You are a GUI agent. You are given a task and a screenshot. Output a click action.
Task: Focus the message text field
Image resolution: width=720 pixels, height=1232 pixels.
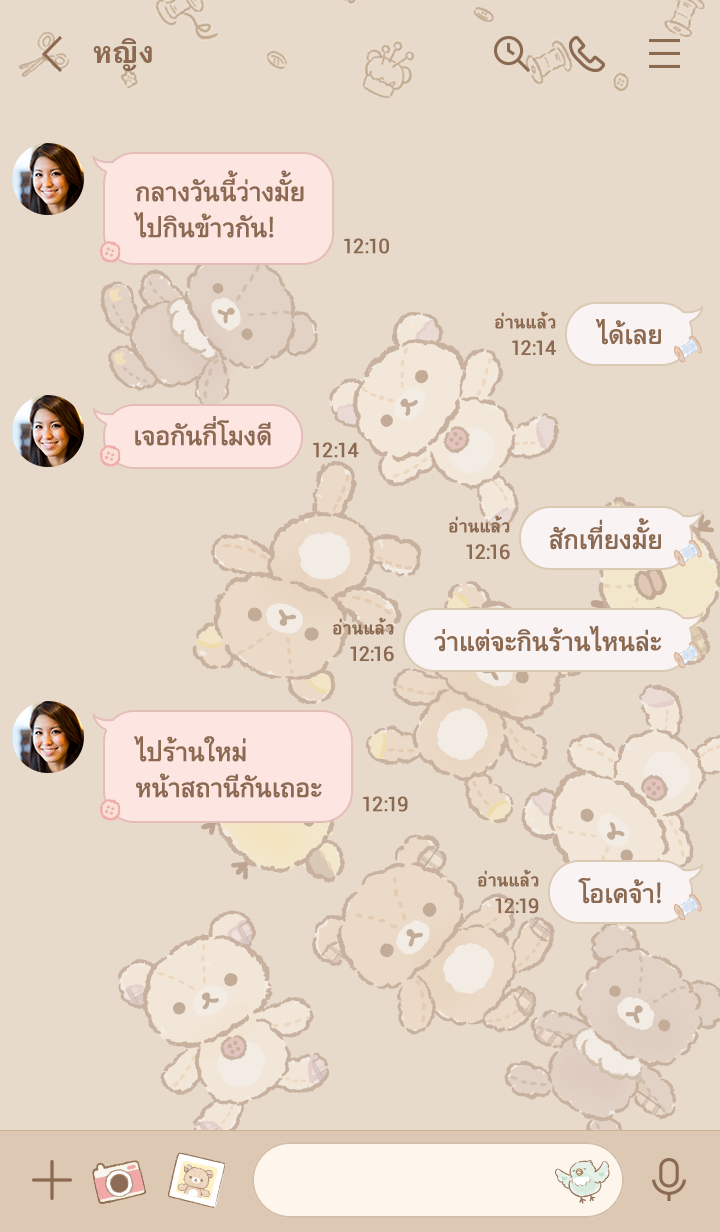point(400,1180)
